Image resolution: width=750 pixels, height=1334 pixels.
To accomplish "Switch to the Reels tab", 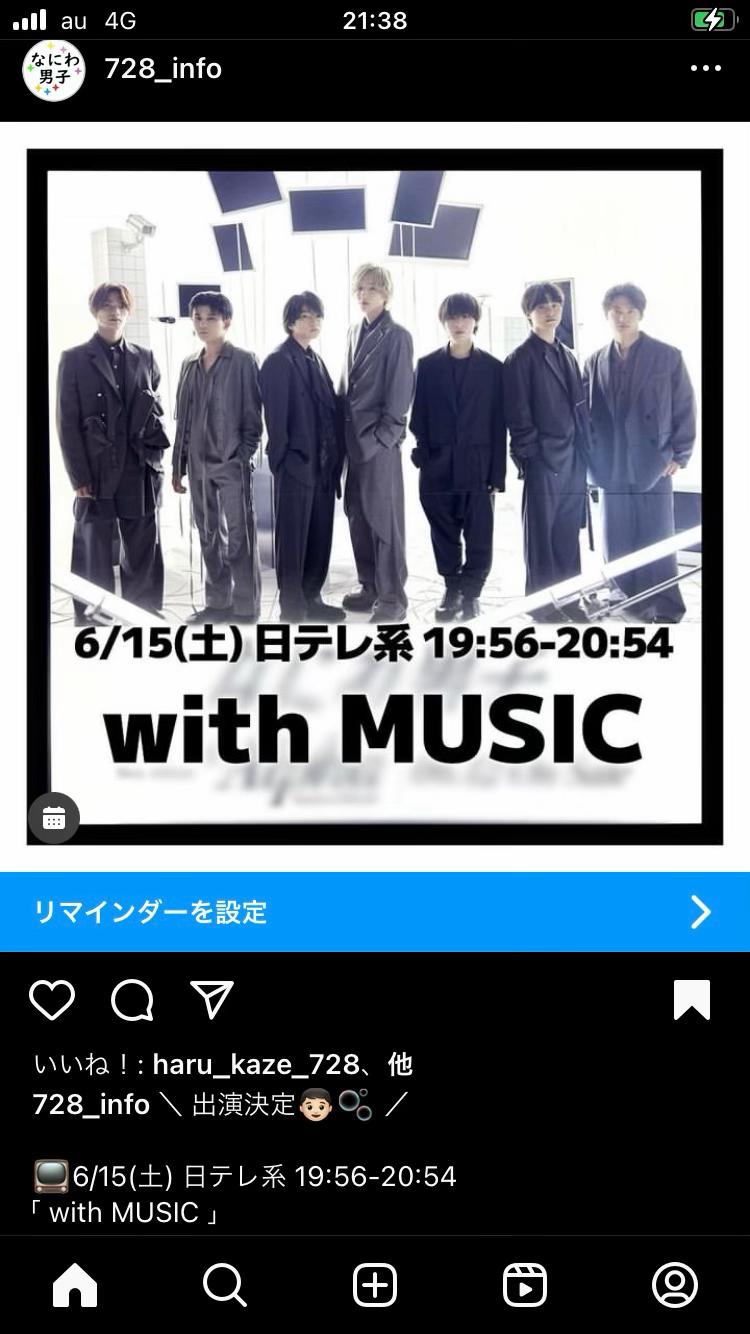I will [x=525, y=1285].
